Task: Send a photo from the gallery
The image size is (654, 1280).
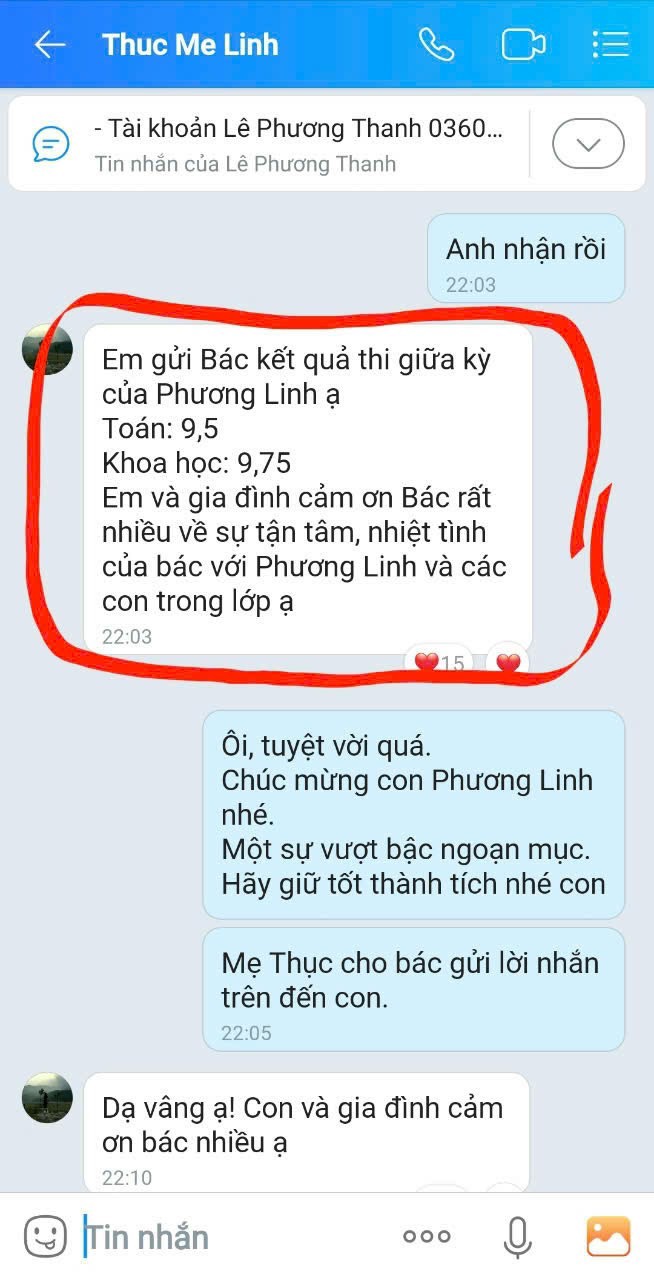Action: tap(608, 1236)
